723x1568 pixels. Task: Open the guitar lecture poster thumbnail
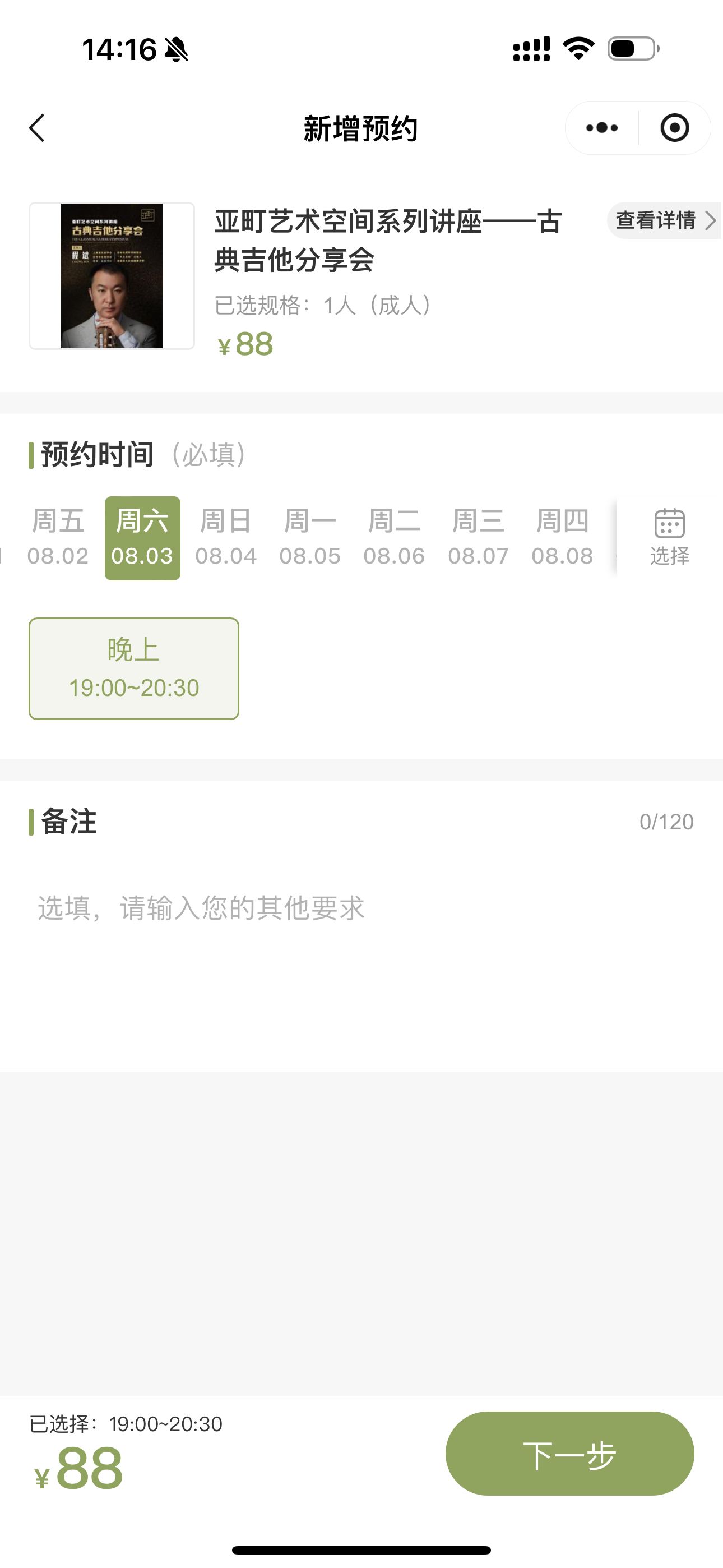pos(112,276)
